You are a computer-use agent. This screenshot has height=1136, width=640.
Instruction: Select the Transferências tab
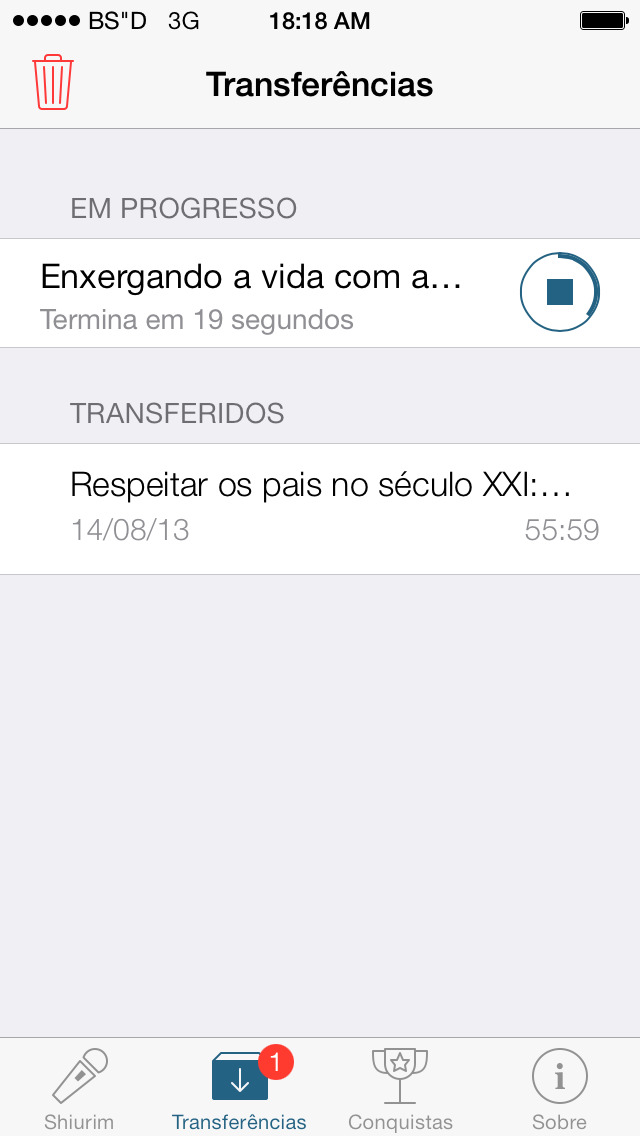pyautogui.click(x=239, y=1089)
